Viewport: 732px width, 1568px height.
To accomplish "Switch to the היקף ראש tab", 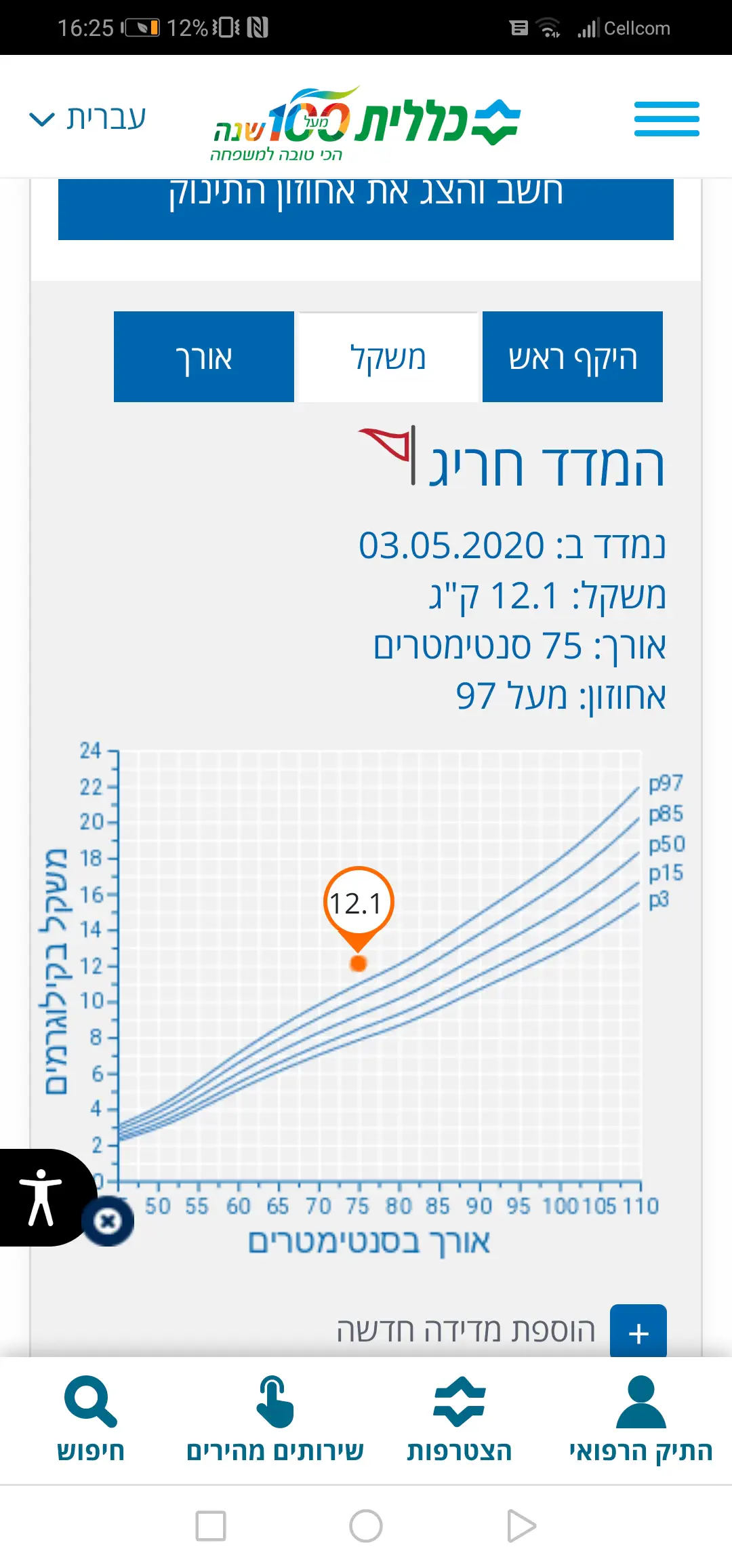I will [572, 357].
